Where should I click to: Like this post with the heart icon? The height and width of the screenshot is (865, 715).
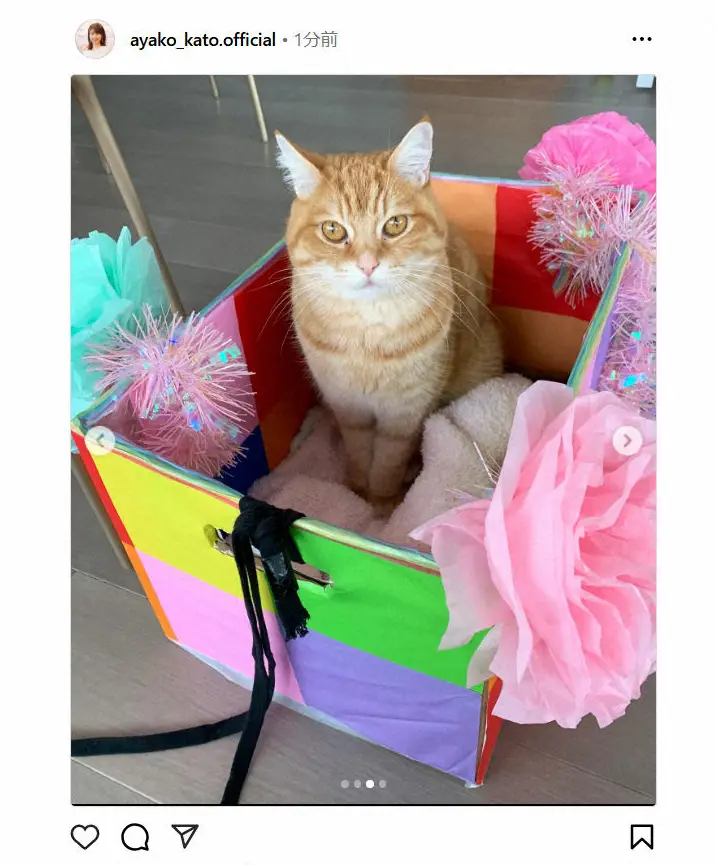coord(86,836)
